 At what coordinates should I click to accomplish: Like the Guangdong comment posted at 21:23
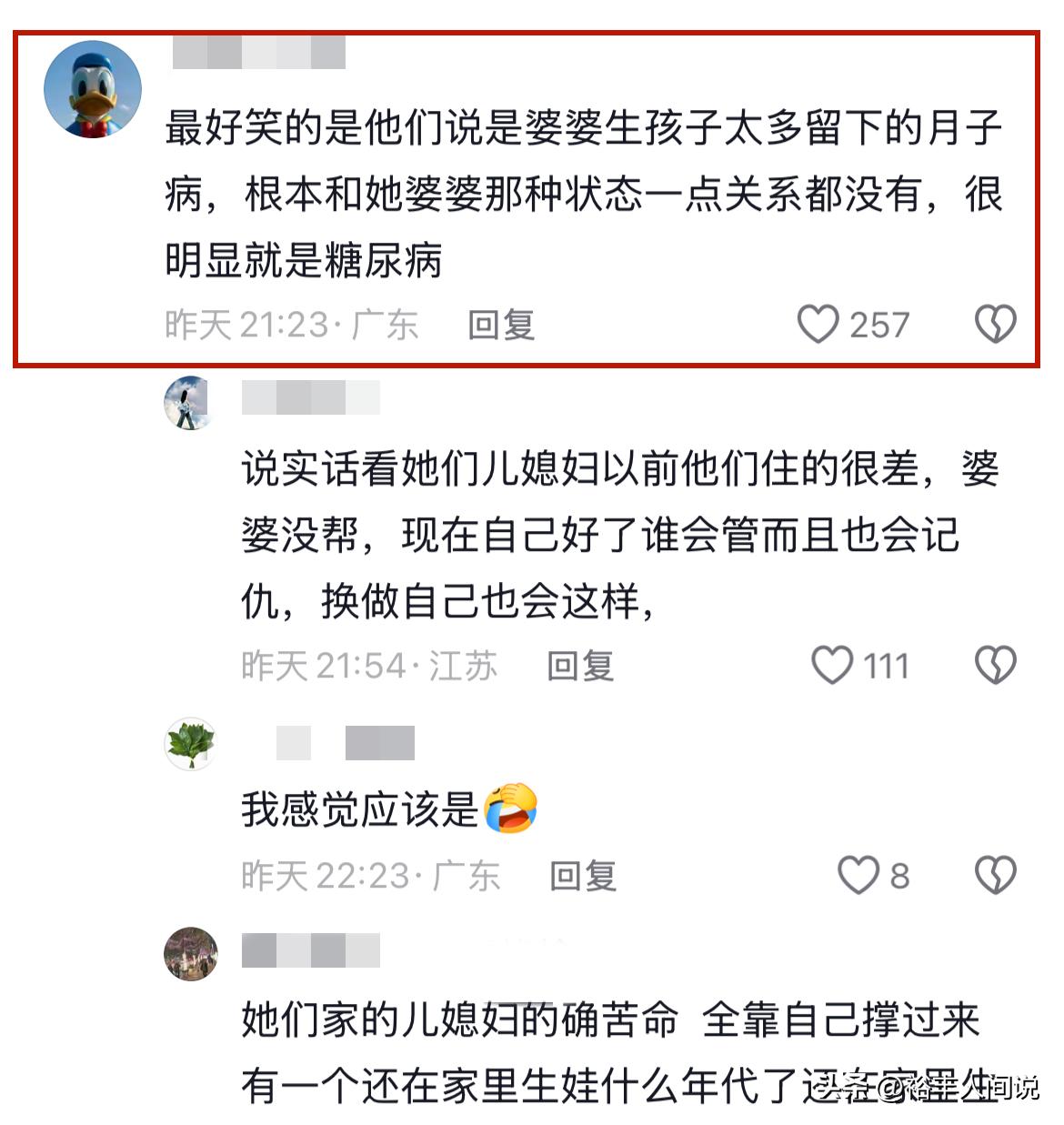click(817, 324)
